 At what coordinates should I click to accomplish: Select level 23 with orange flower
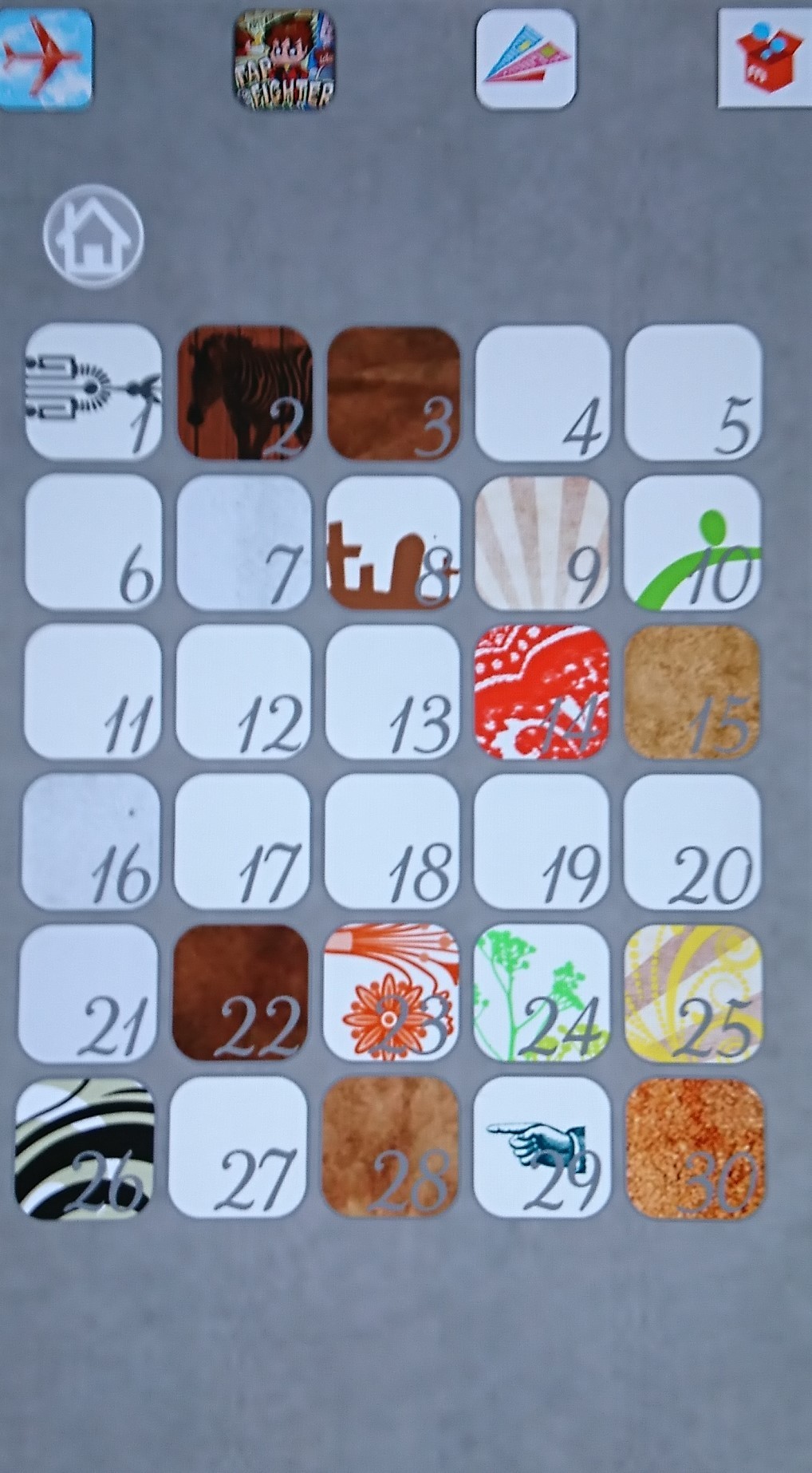[x=392, y=993]
